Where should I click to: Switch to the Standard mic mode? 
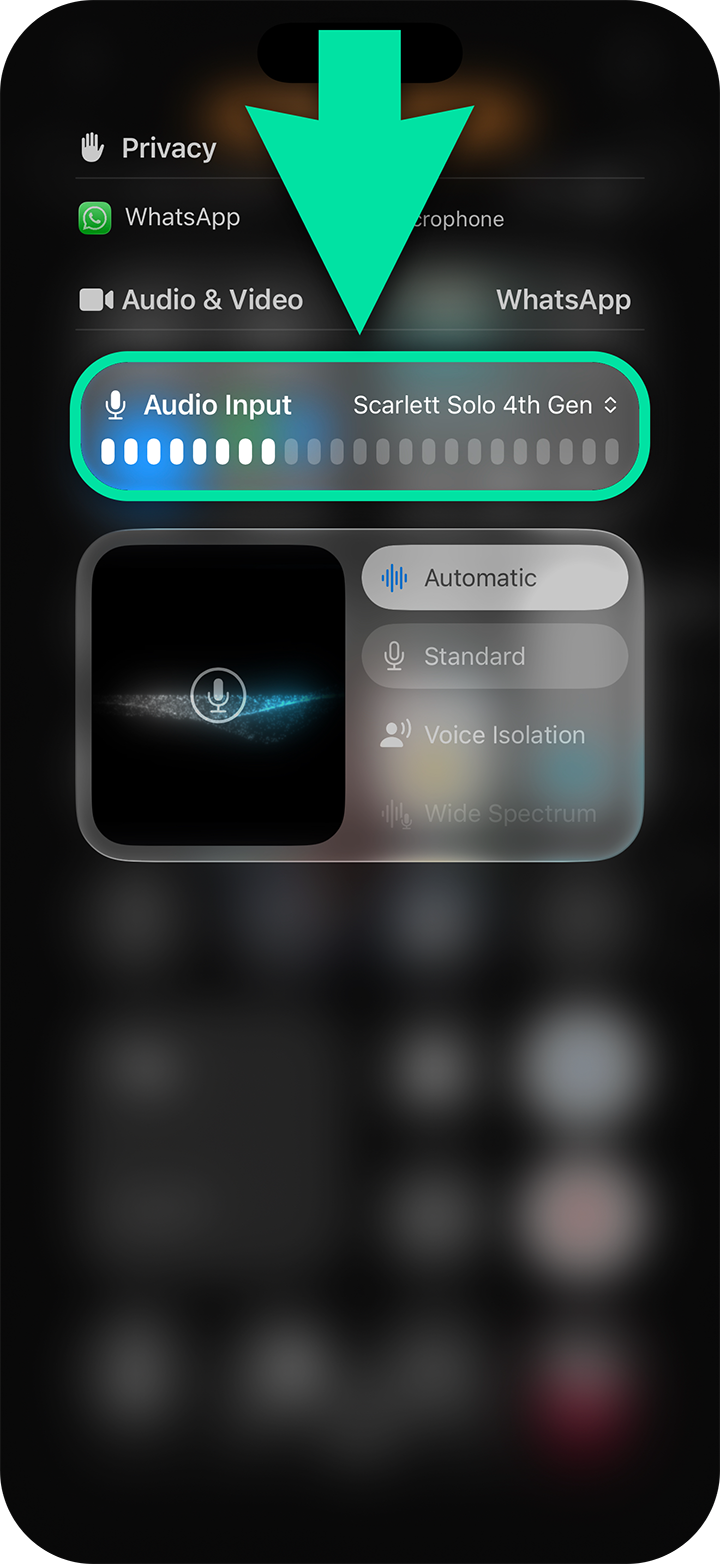click(x=495, y=656)
